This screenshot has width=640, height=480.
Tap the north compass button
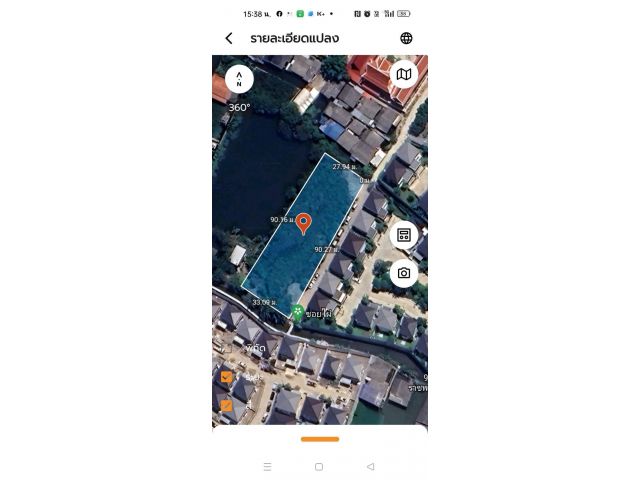click(239, 79)
